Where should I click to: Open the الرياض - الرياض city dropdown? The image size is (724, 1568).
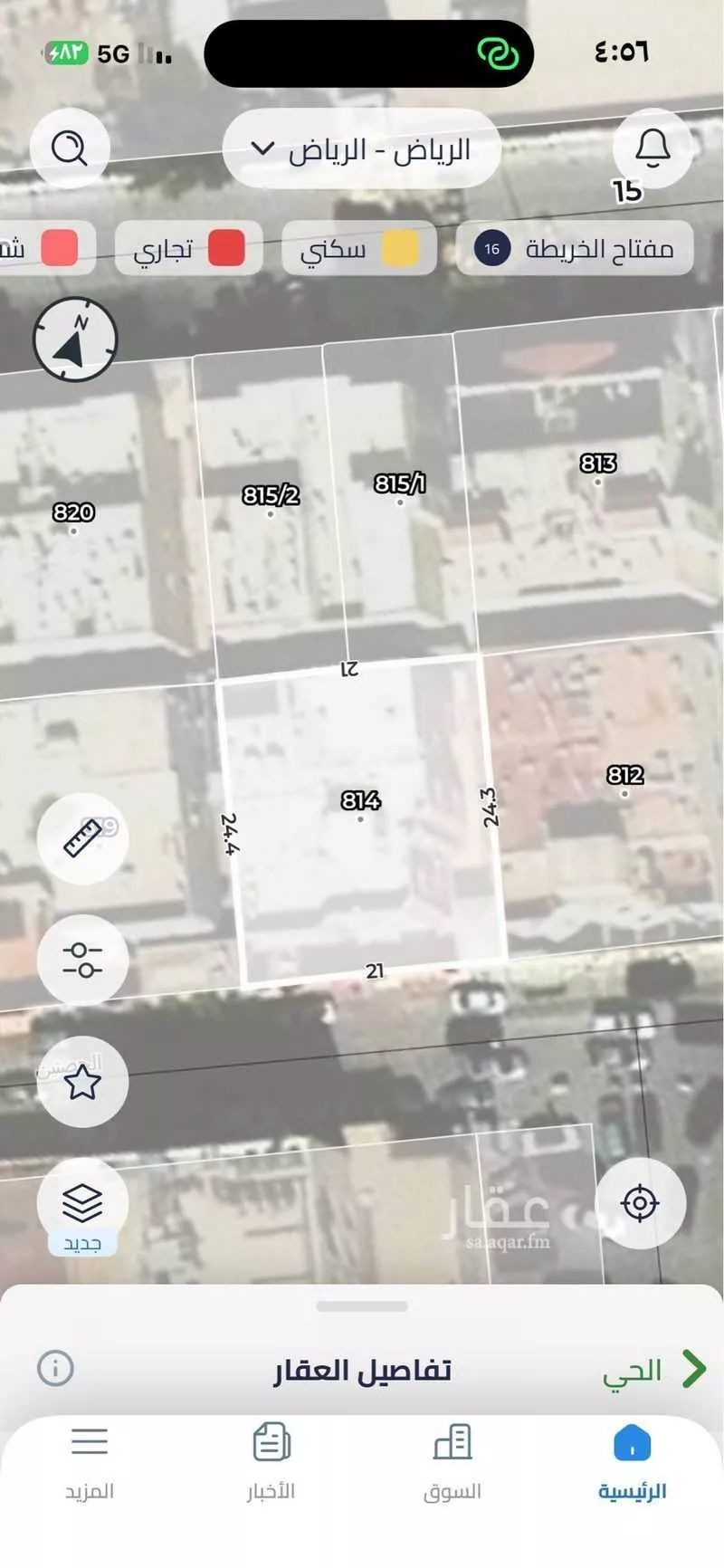click(361, 150)
